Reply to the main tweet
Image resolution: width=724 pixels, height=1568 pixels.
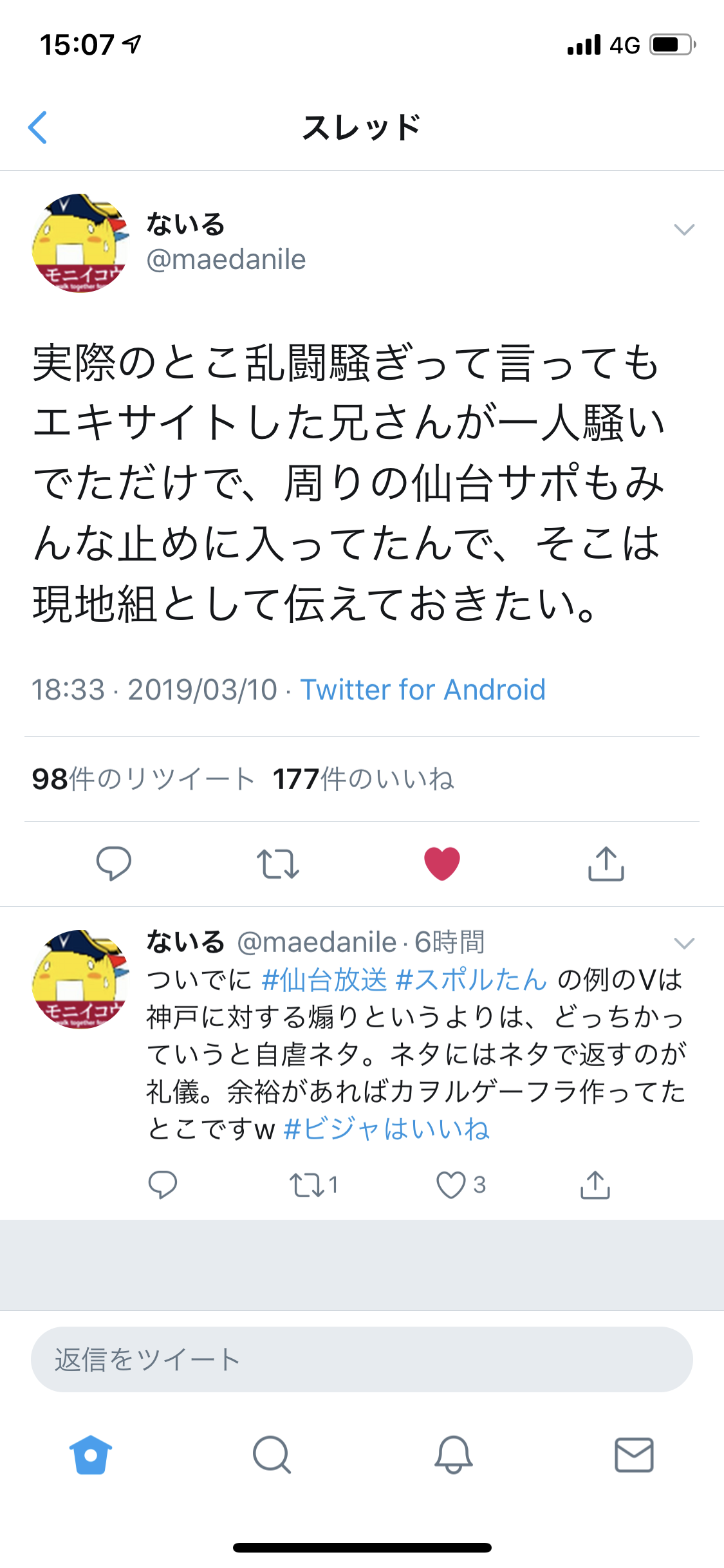tap(113, 863)
